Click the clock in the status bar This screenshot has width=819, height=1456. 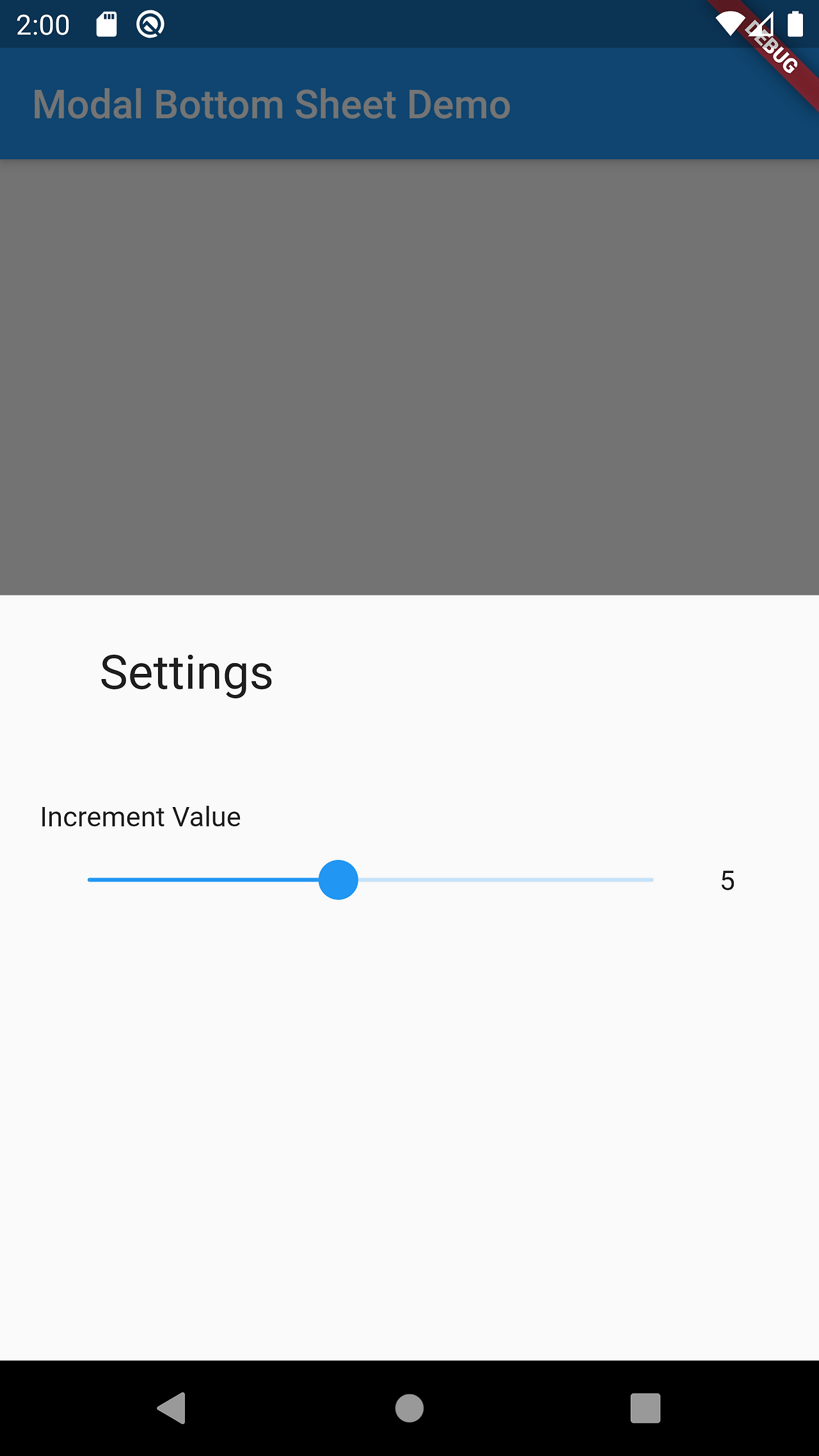click(42, 24)
